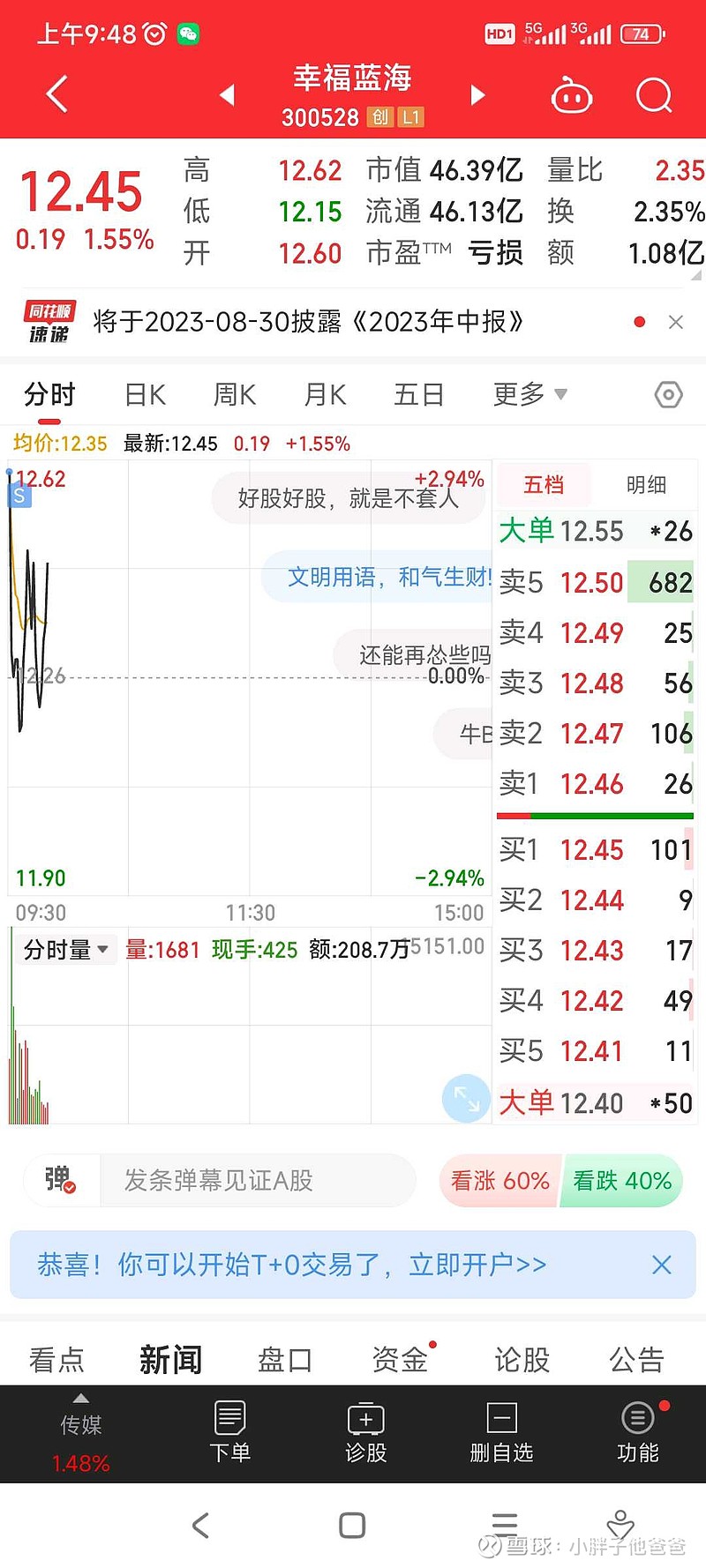Image resolution: width=706 pixels, height=1568 pixels.
Task: Vote 看跌 bearish
Action: [x=622, y=1181]
